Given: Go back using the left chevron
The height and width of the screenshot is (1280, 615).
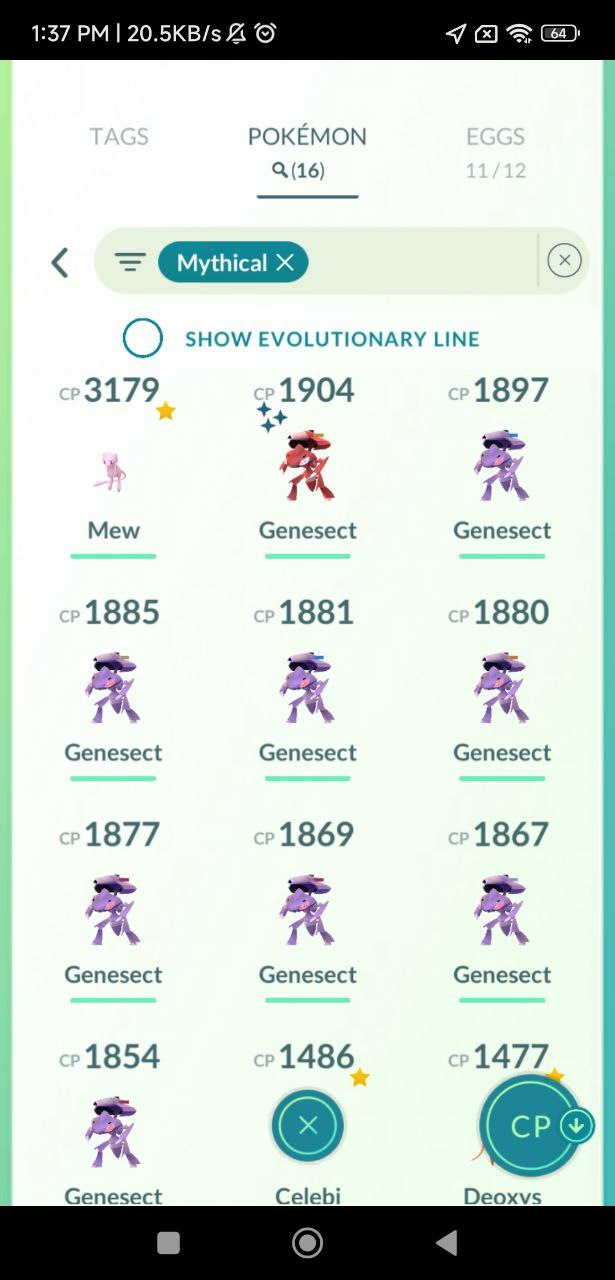Looking at the screenshot, I should pos(60,263).
